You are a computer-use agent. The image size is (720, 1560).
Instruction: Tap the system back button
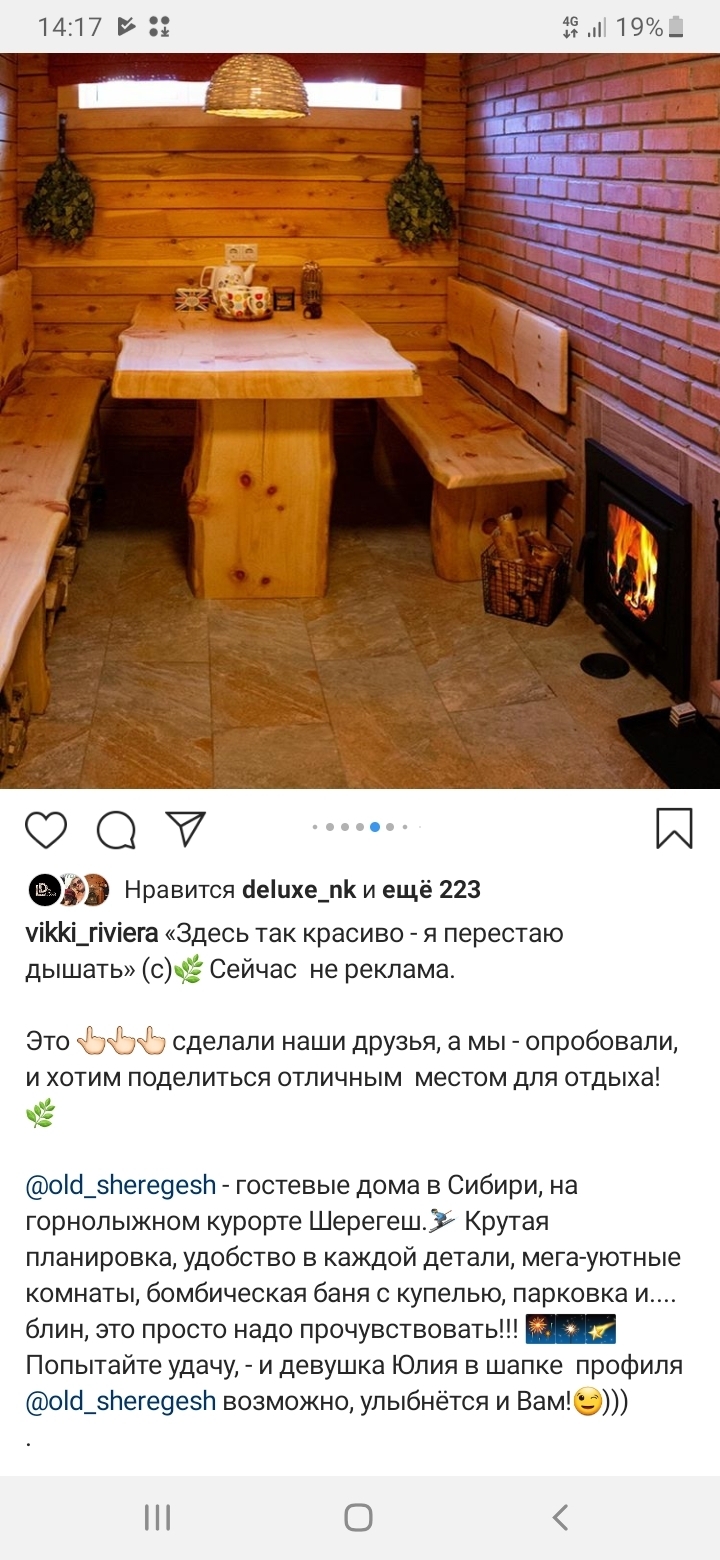(561, 1517)
